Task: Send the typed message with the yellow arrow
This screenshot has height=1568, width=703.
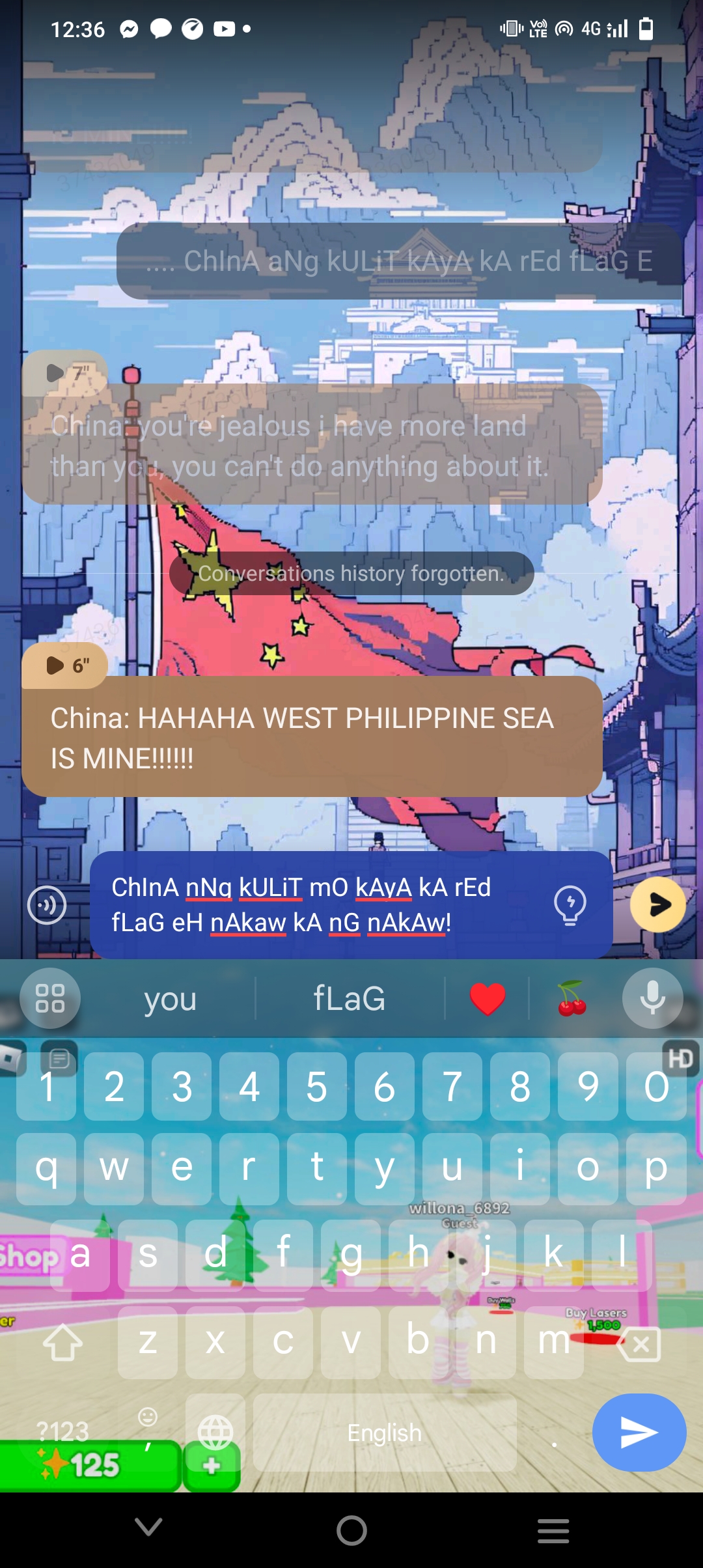Action: click(657, 904)
